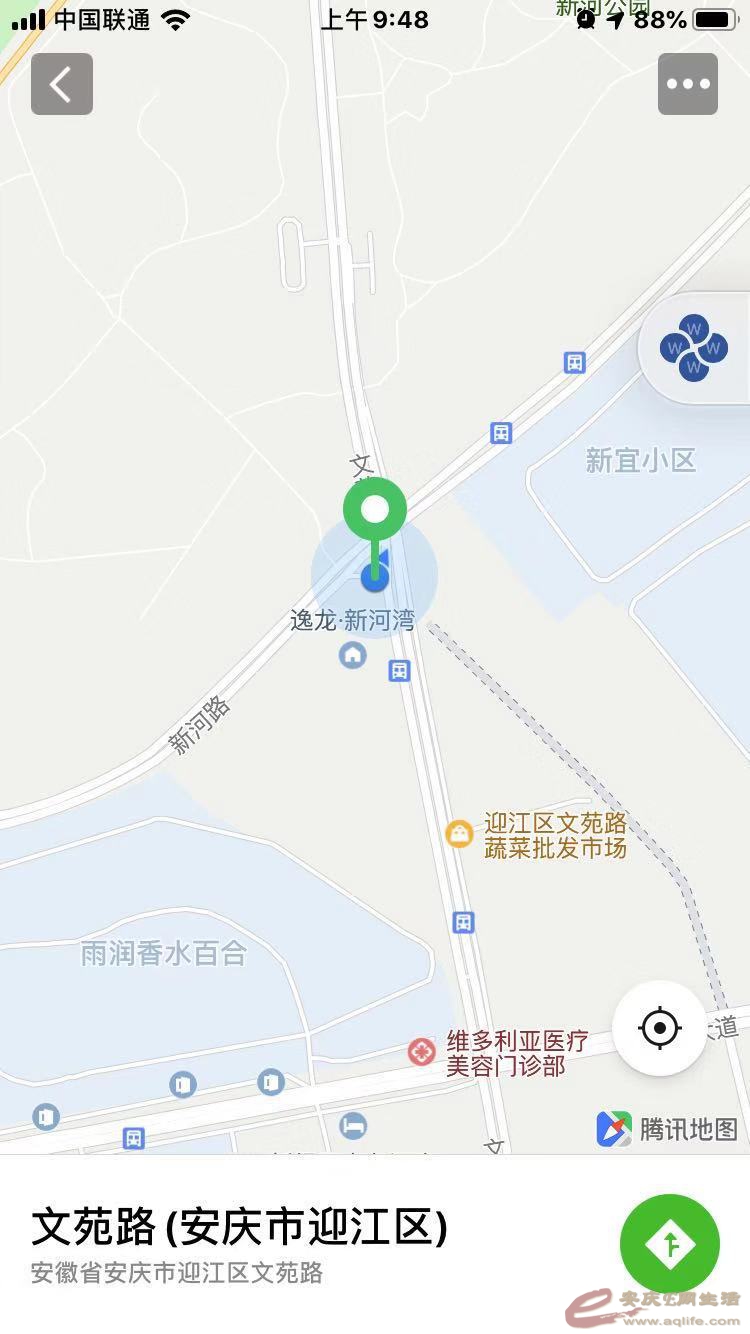
Task: Open the three-dot overflow menu
Action: [688, 84]
